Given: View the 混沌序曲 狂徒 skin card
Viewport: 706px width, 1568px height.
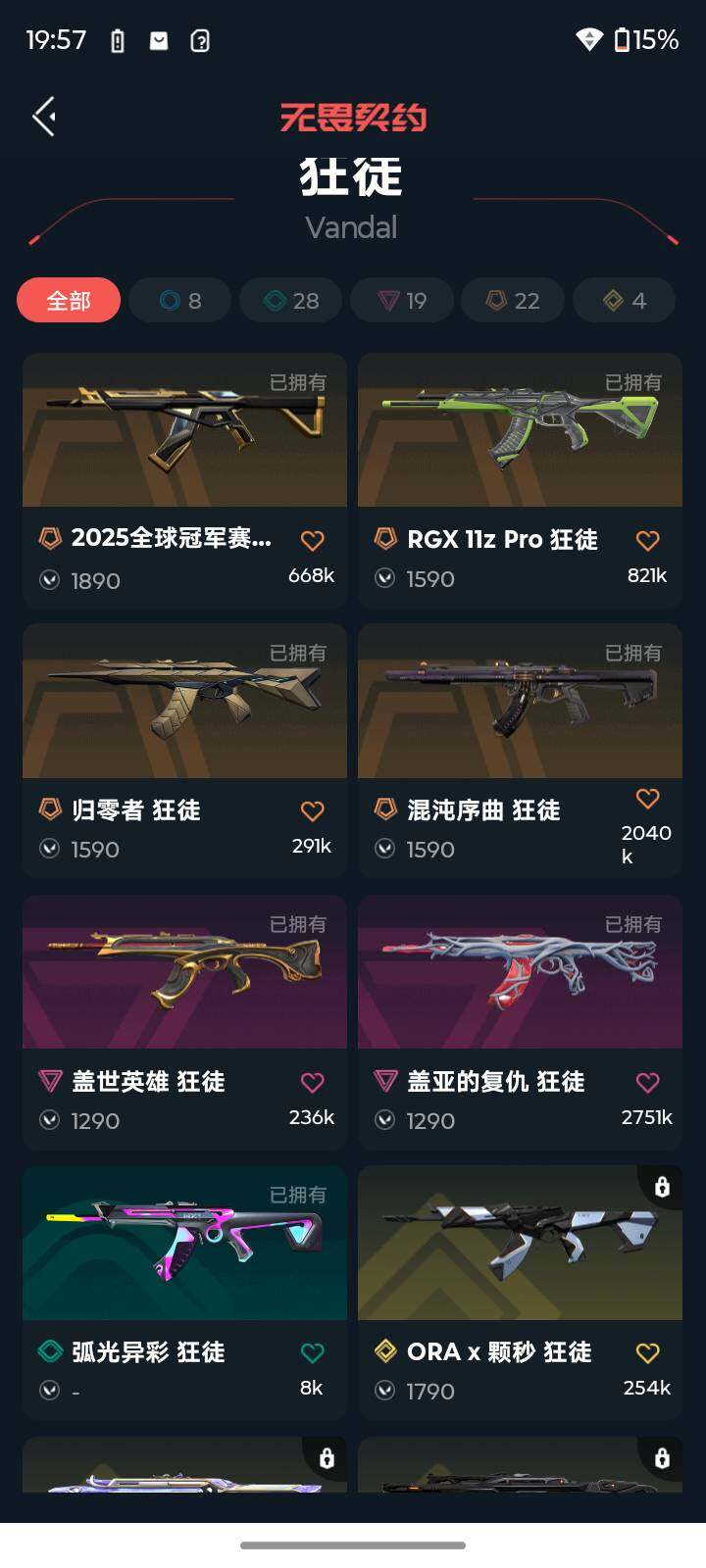Looking at the screenshot, I should (x=519, y=701).
